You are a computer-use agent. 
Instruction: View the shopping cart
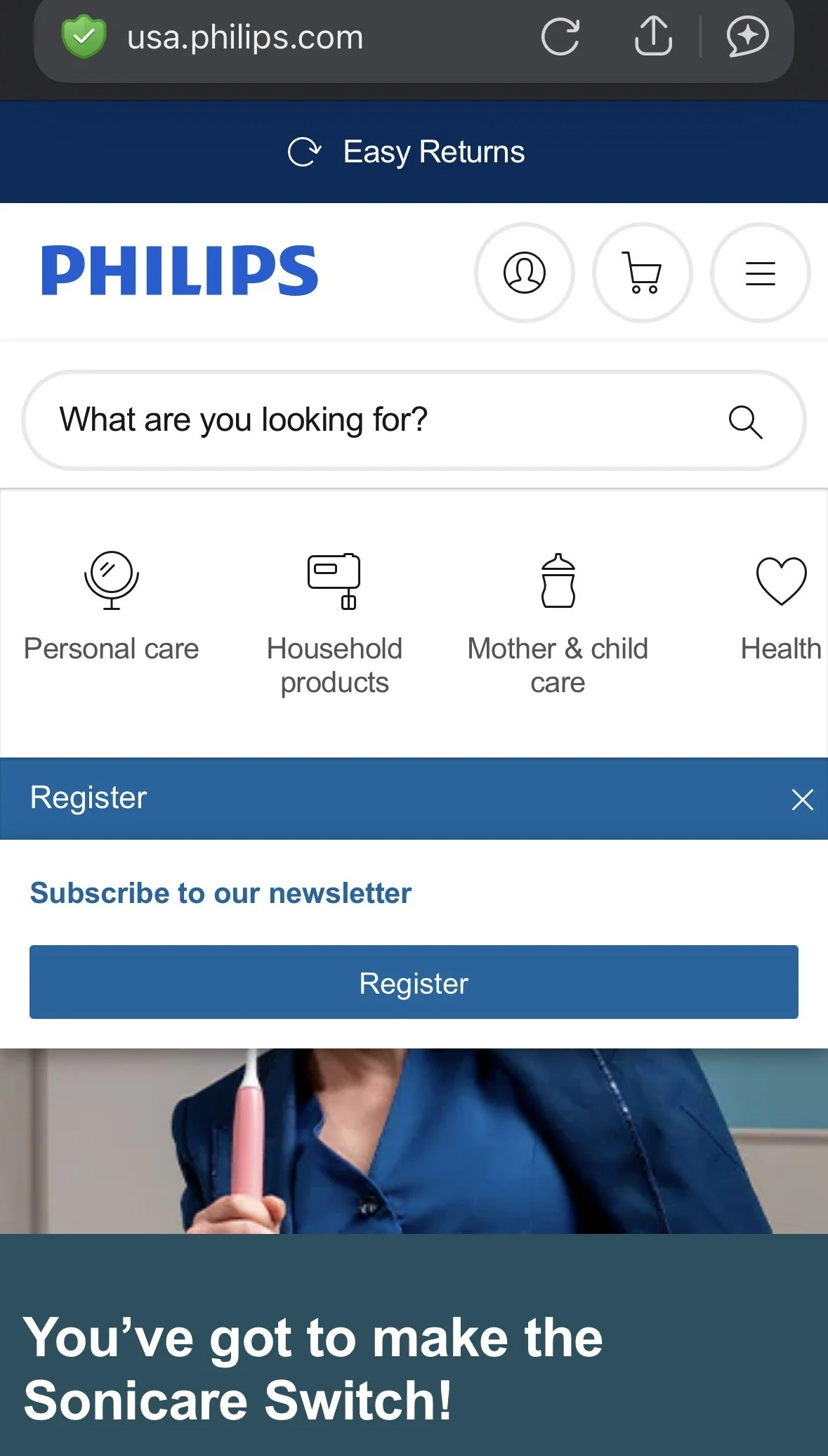pos(643,273)
